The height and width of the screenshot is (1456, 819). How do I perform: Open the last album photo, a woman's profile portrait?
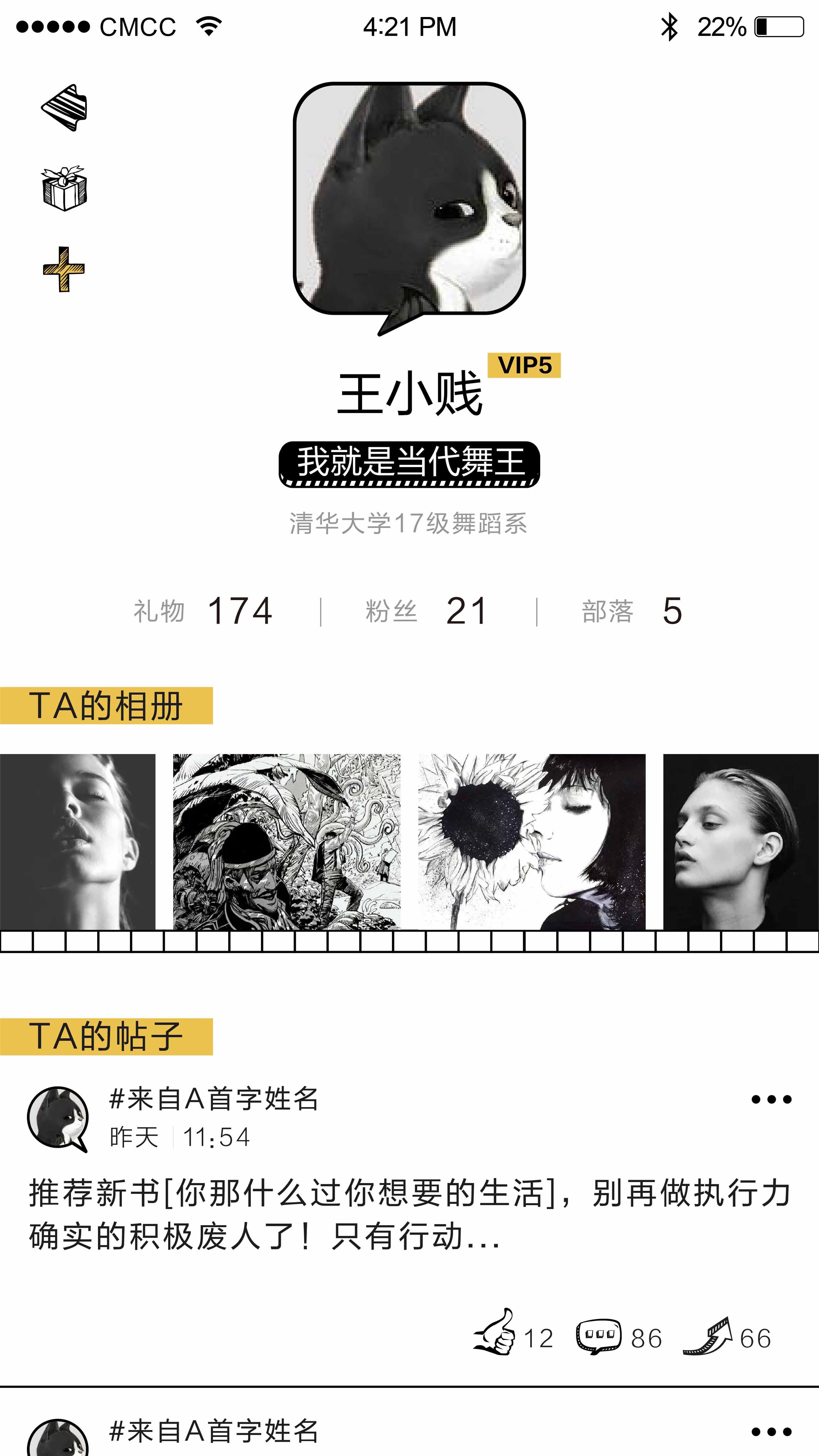point(740,842)
